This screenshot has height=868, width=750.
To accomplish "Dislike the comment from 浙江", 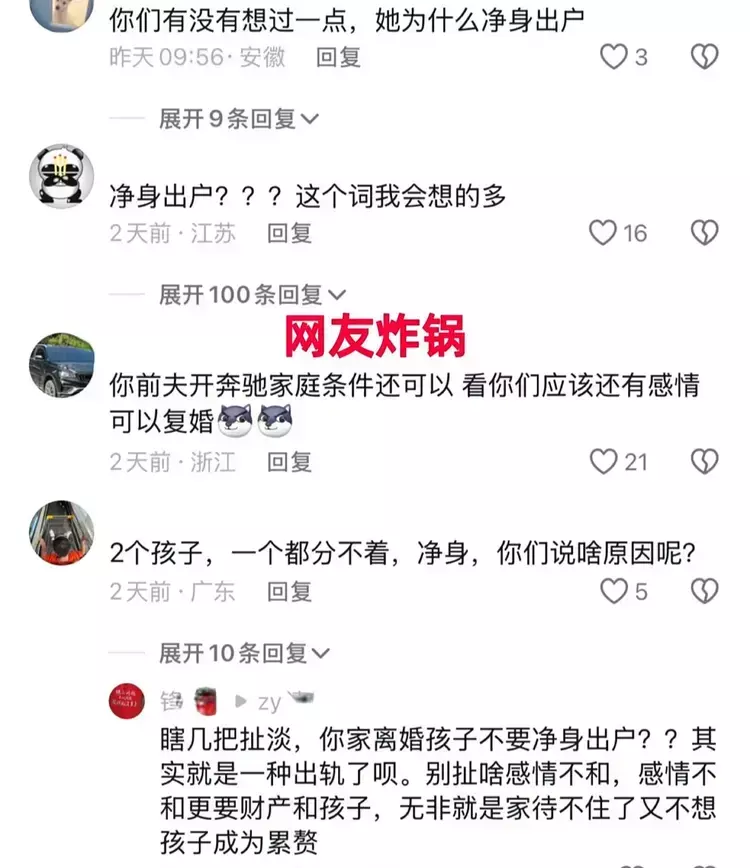I will point(704,461).
